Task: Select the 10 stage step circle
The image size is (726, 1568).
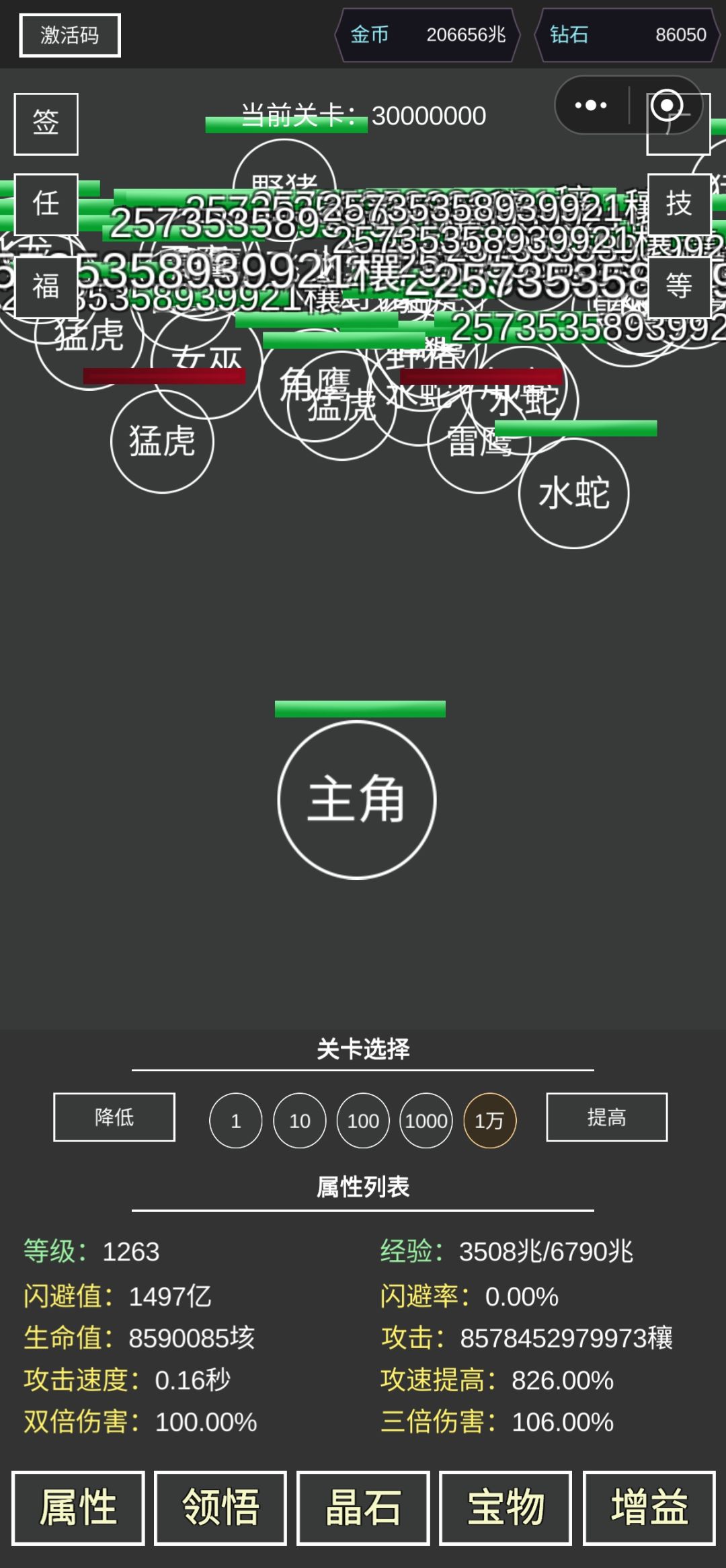Action: point(299,1121)
